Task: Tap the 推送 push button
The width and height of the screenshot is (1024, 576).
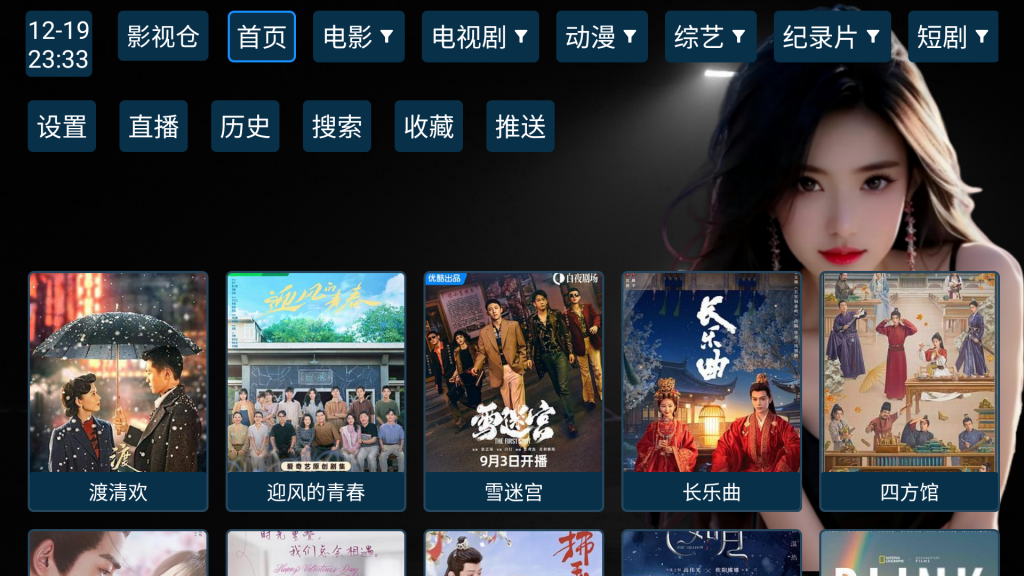Action: (x=520, y=126)
